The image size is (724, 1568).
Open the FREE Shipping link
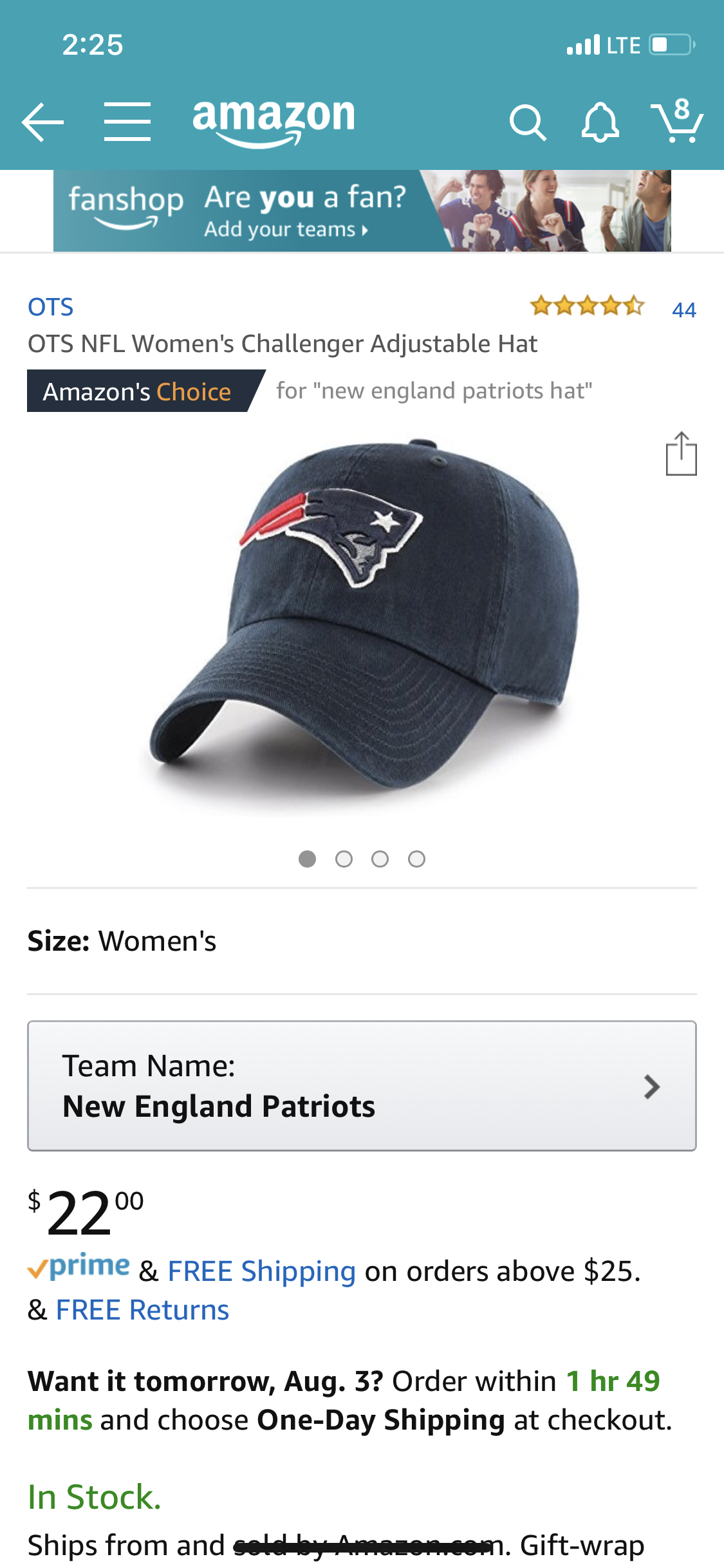coord(261,1271)
